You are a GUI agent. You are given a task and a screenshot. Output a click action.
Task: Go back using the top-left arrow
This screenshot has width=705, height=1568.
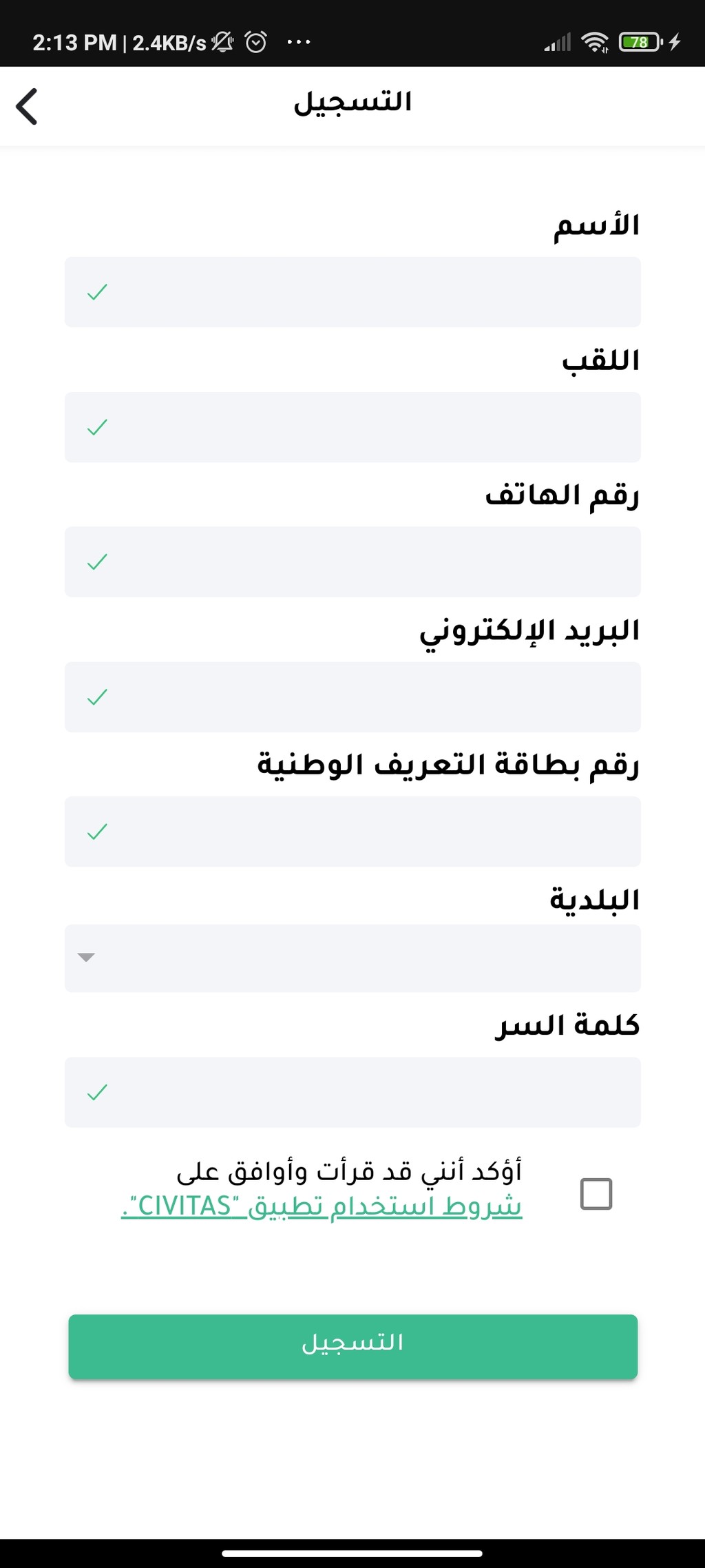27,107
